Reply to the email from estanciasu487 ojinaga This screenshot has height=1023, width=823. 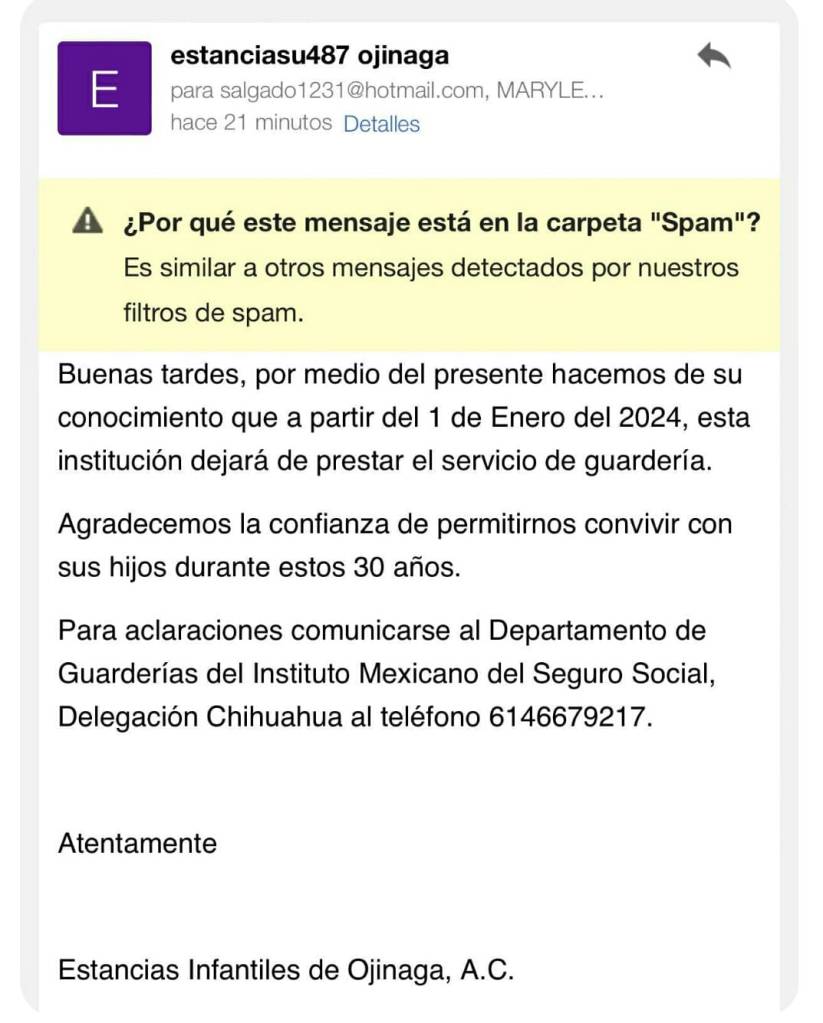[713, 56]
